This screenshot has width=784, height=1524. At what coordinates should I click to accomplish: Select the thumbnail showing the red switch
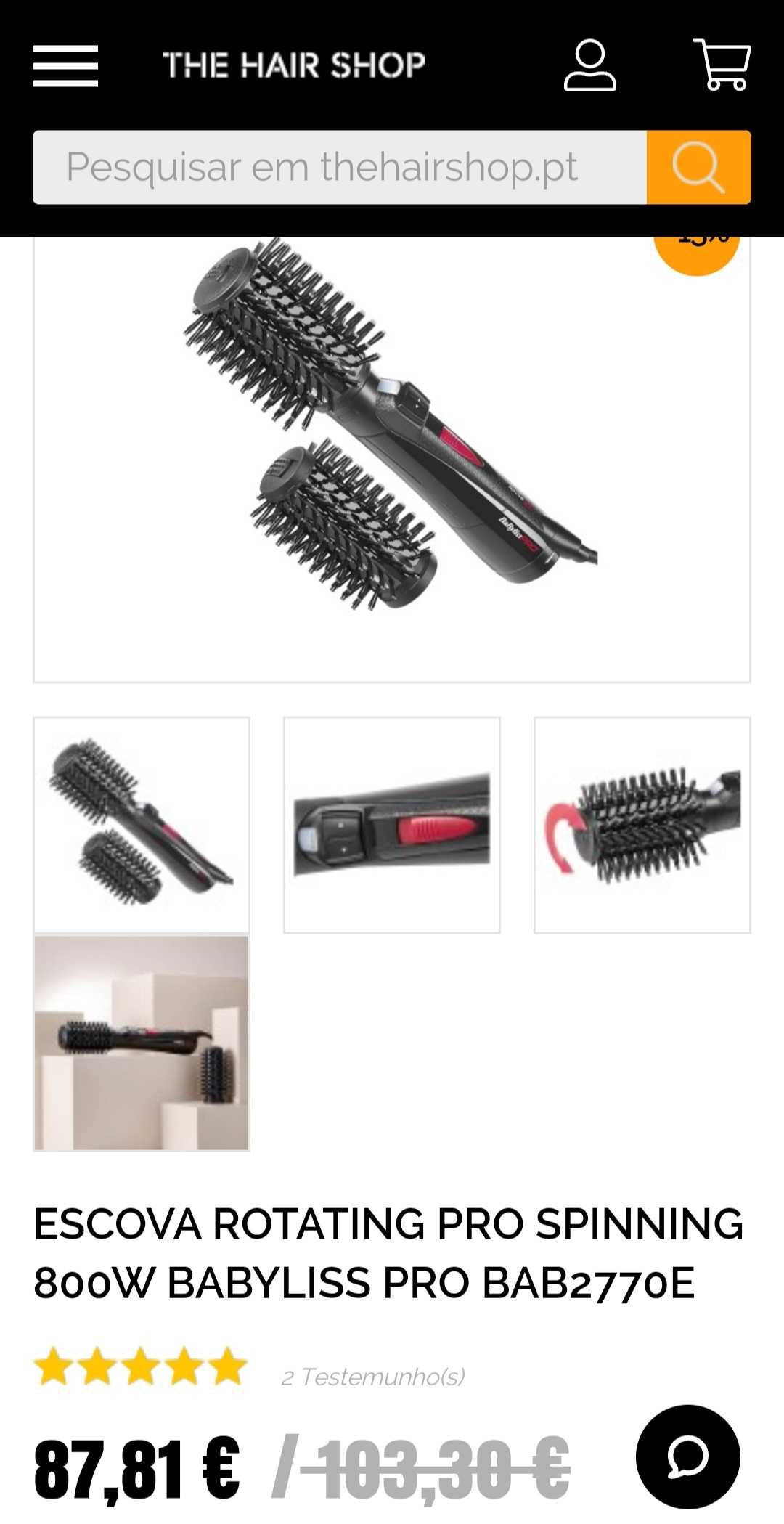click(x=392, y=825)
